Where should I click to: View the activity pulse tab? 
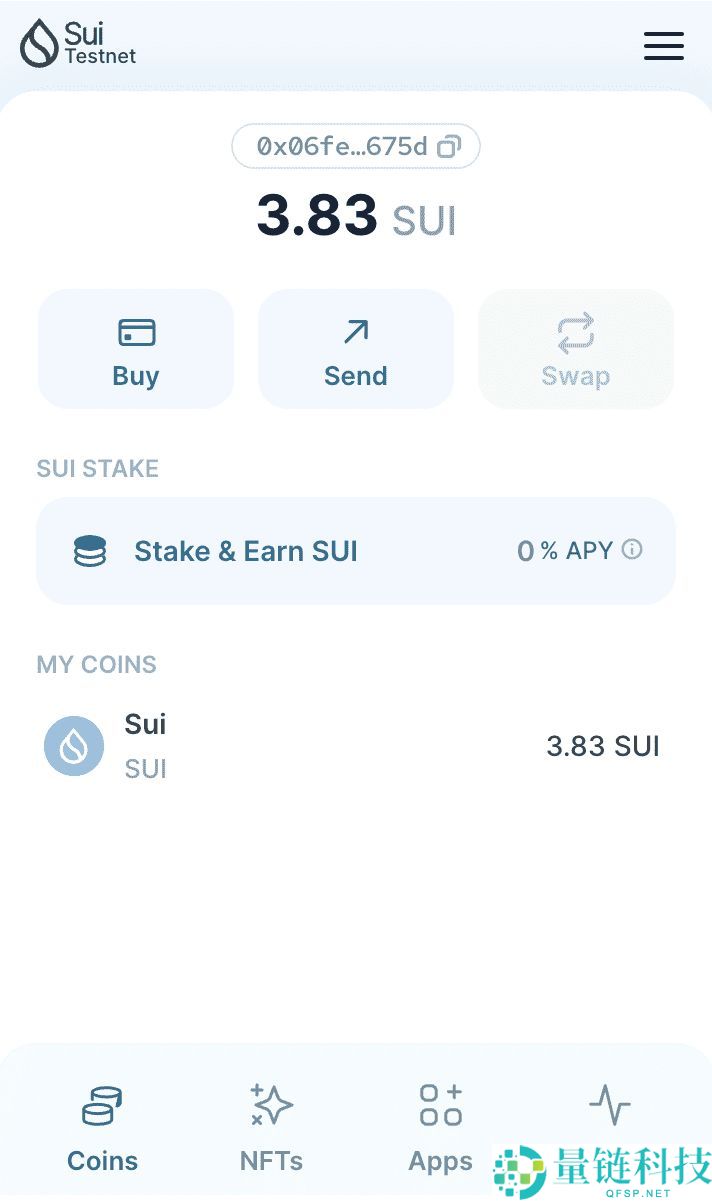609,1106
